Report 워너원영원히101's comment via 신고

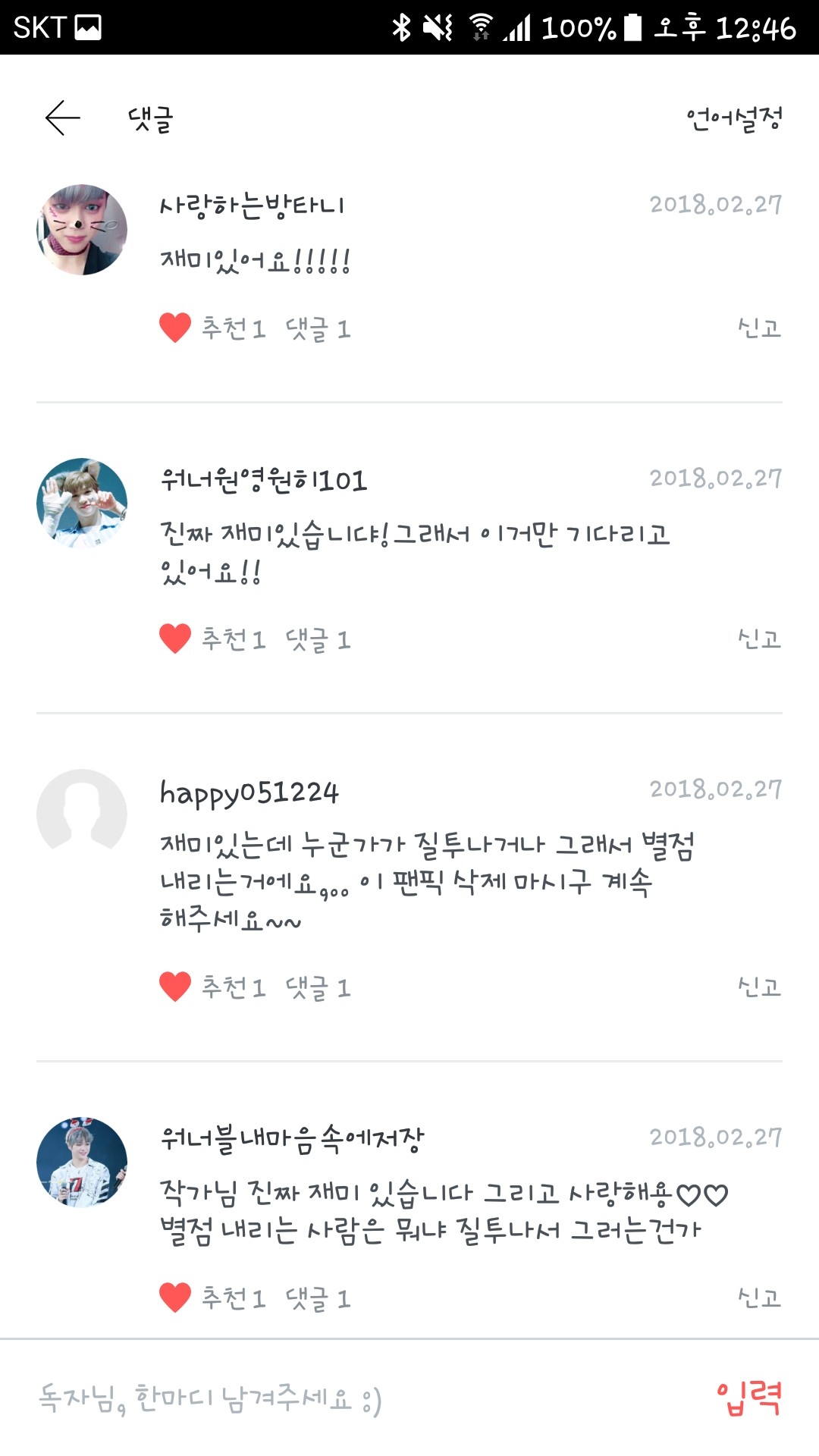tap(759, 639)
